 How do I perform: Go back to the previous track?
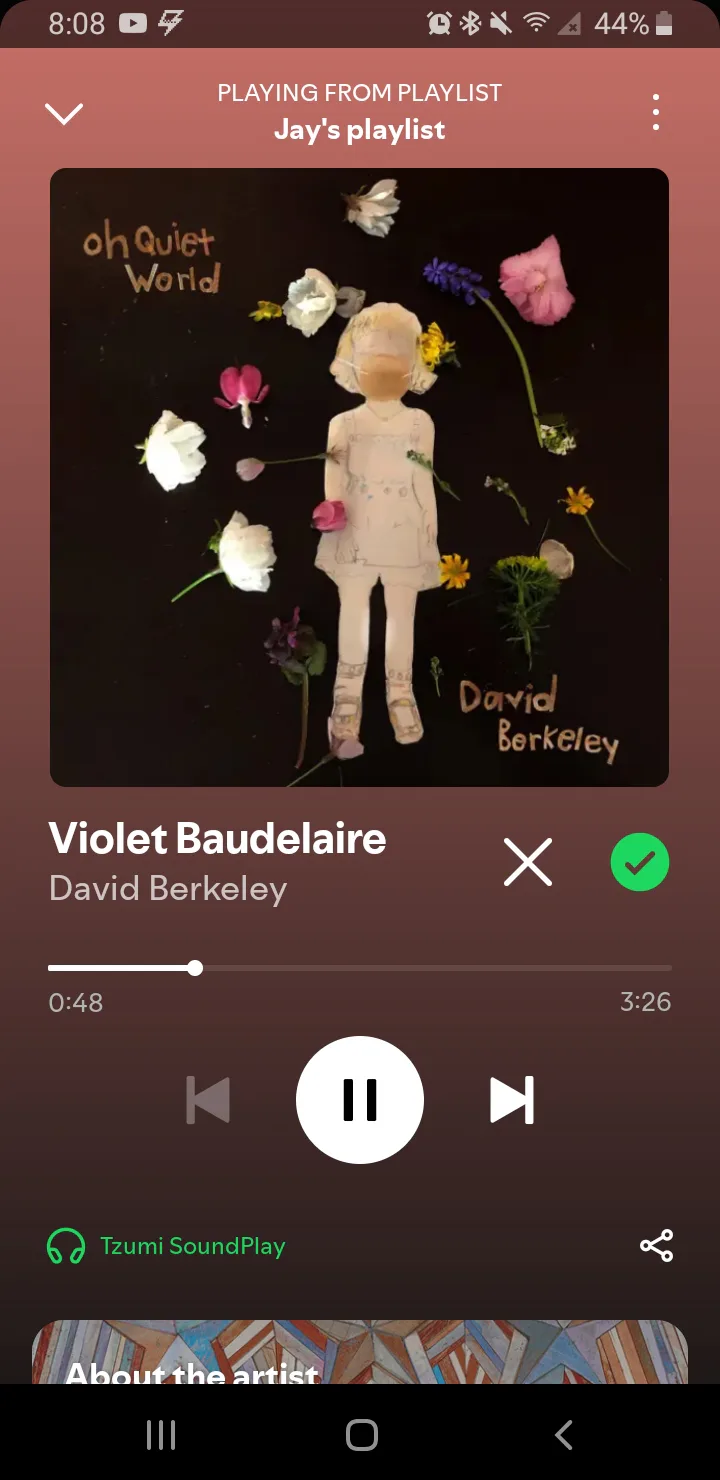click(208, 1100)
